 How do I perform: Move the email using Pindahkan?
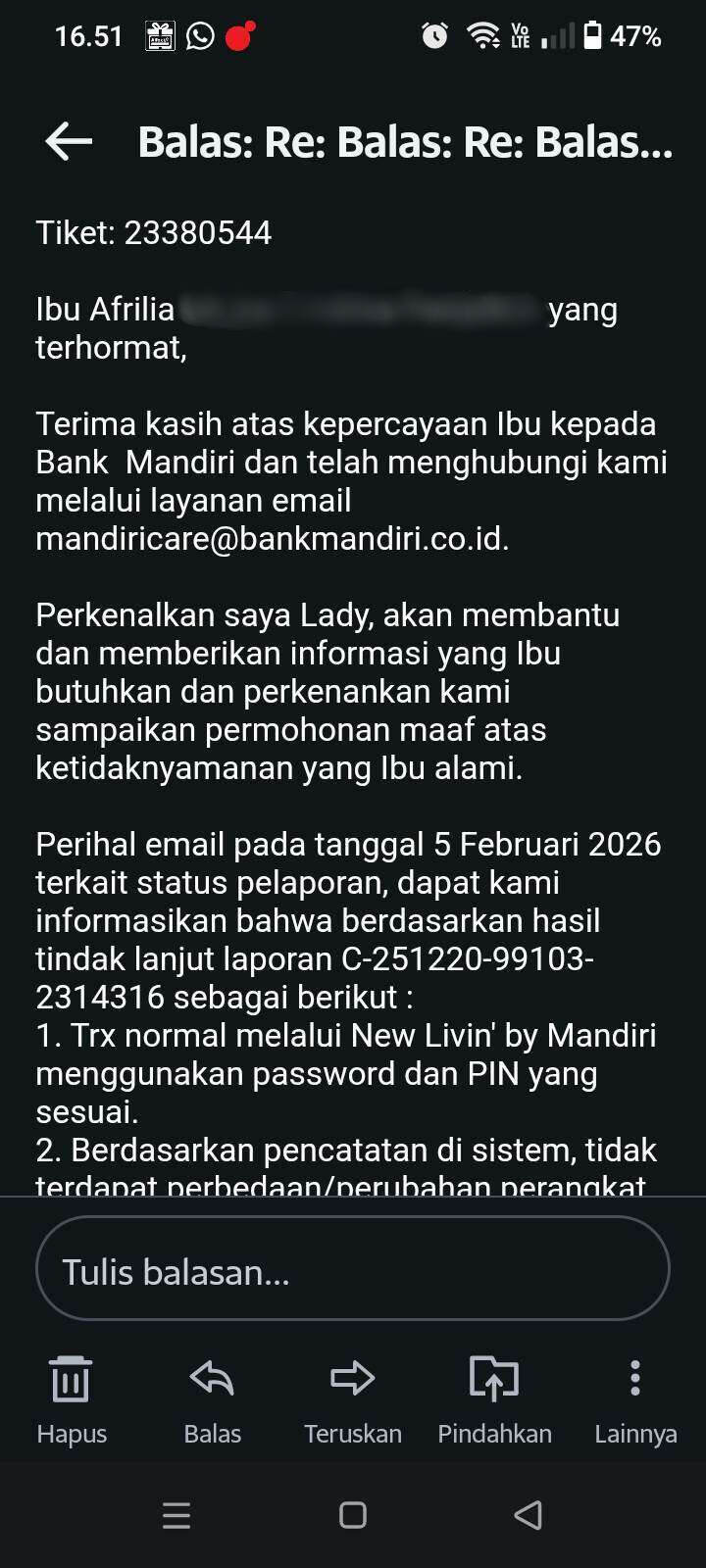494,1397
